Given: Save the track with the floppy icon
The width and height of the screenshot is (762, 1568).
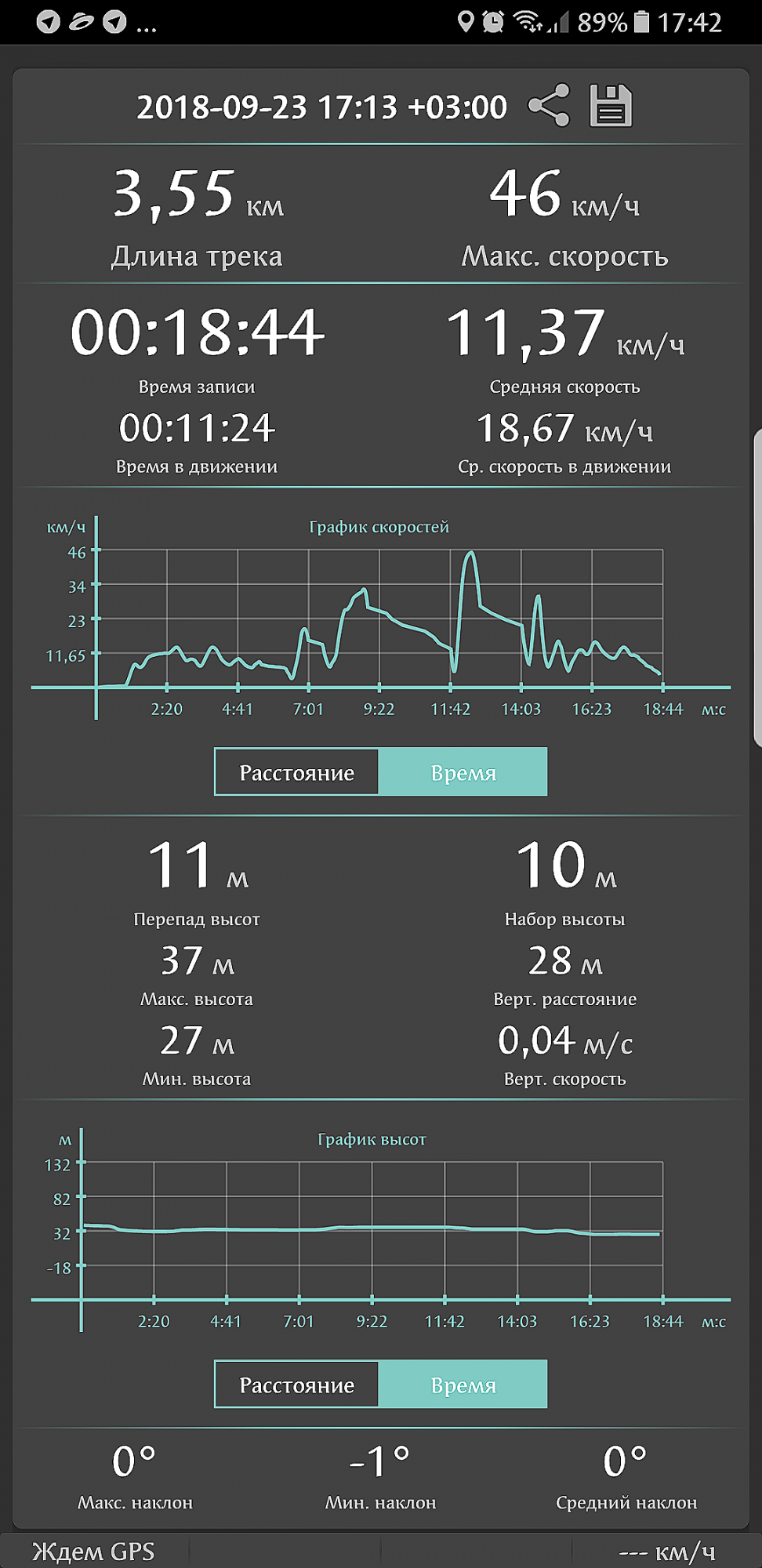Looking at the screenshot, I should (x=611, y=105).
